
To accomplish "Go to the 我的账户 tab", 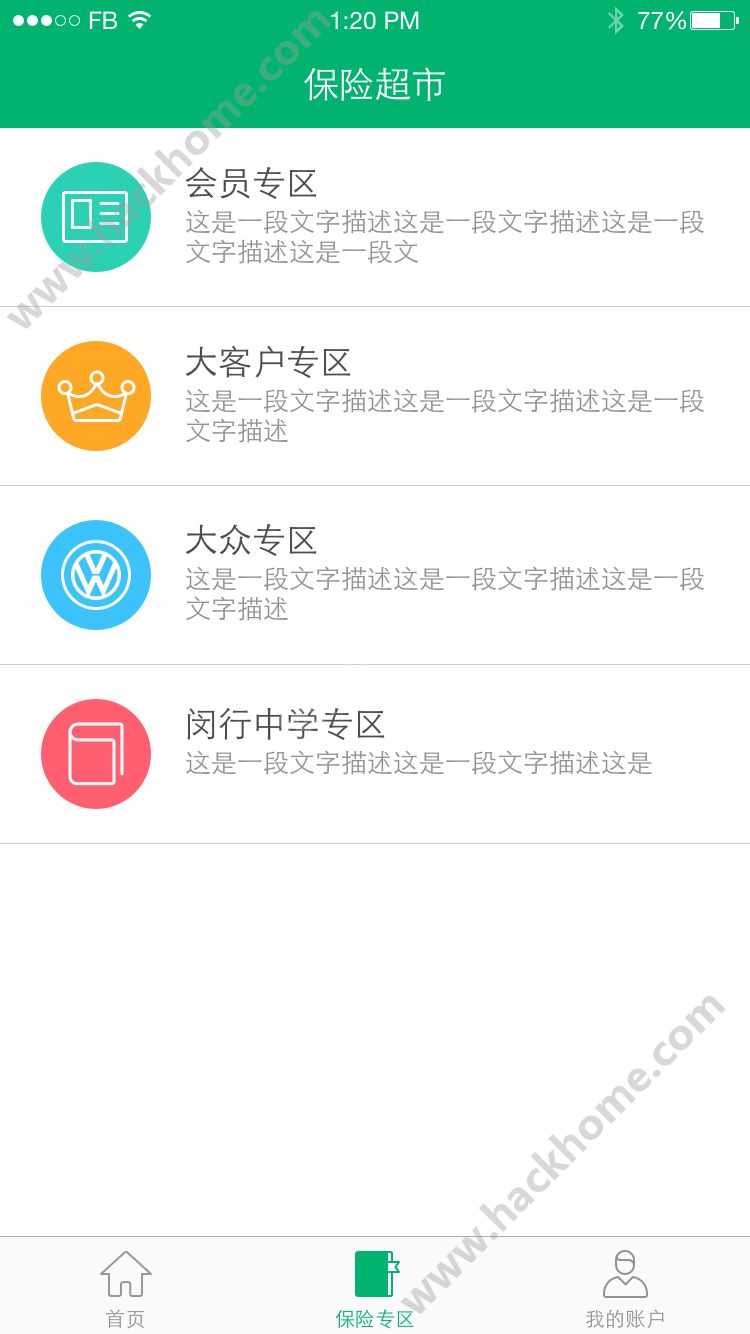I will coord(625,1288).
